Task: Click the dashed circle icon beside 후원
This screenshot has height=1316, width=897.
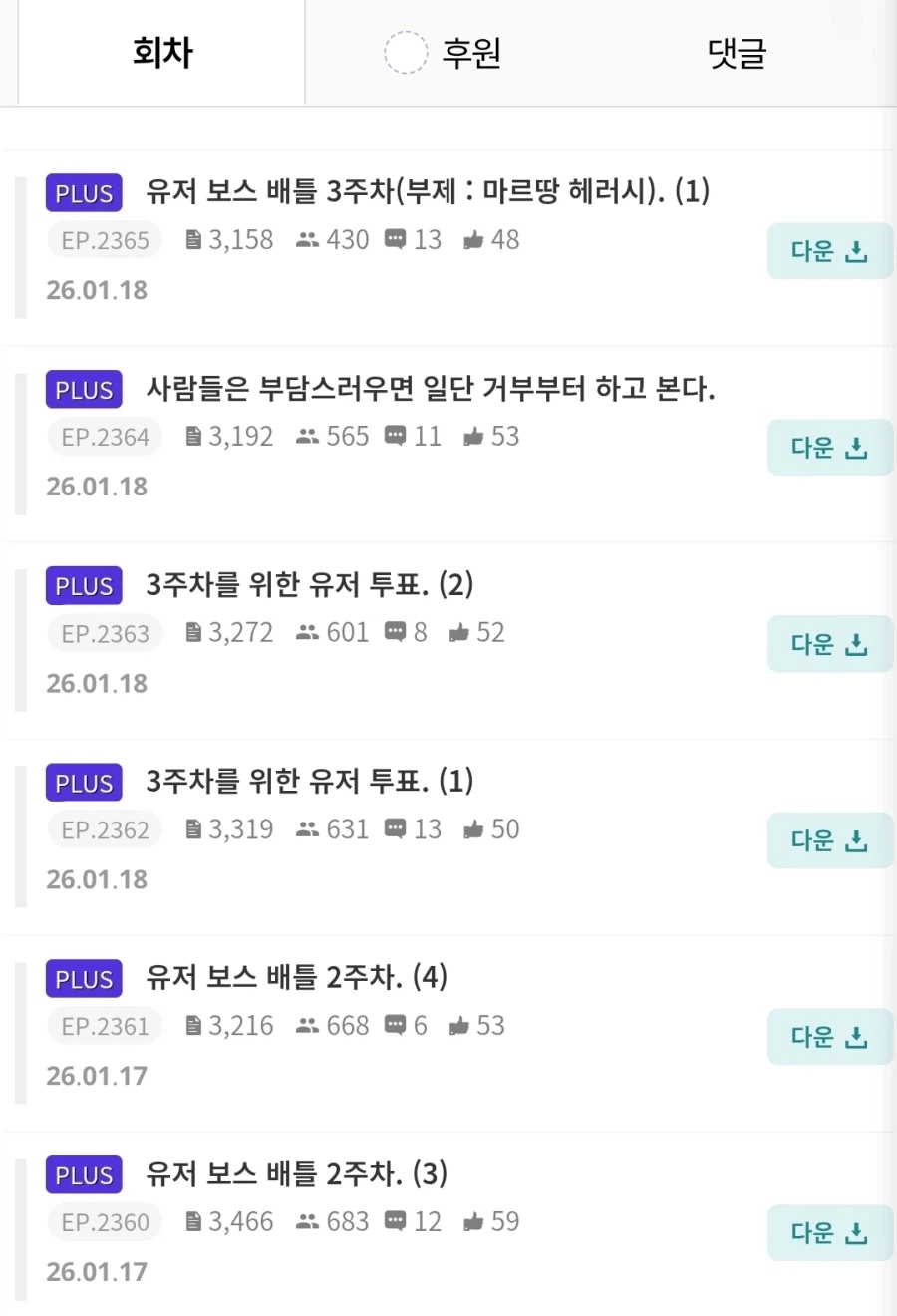Action: [406, 53]
